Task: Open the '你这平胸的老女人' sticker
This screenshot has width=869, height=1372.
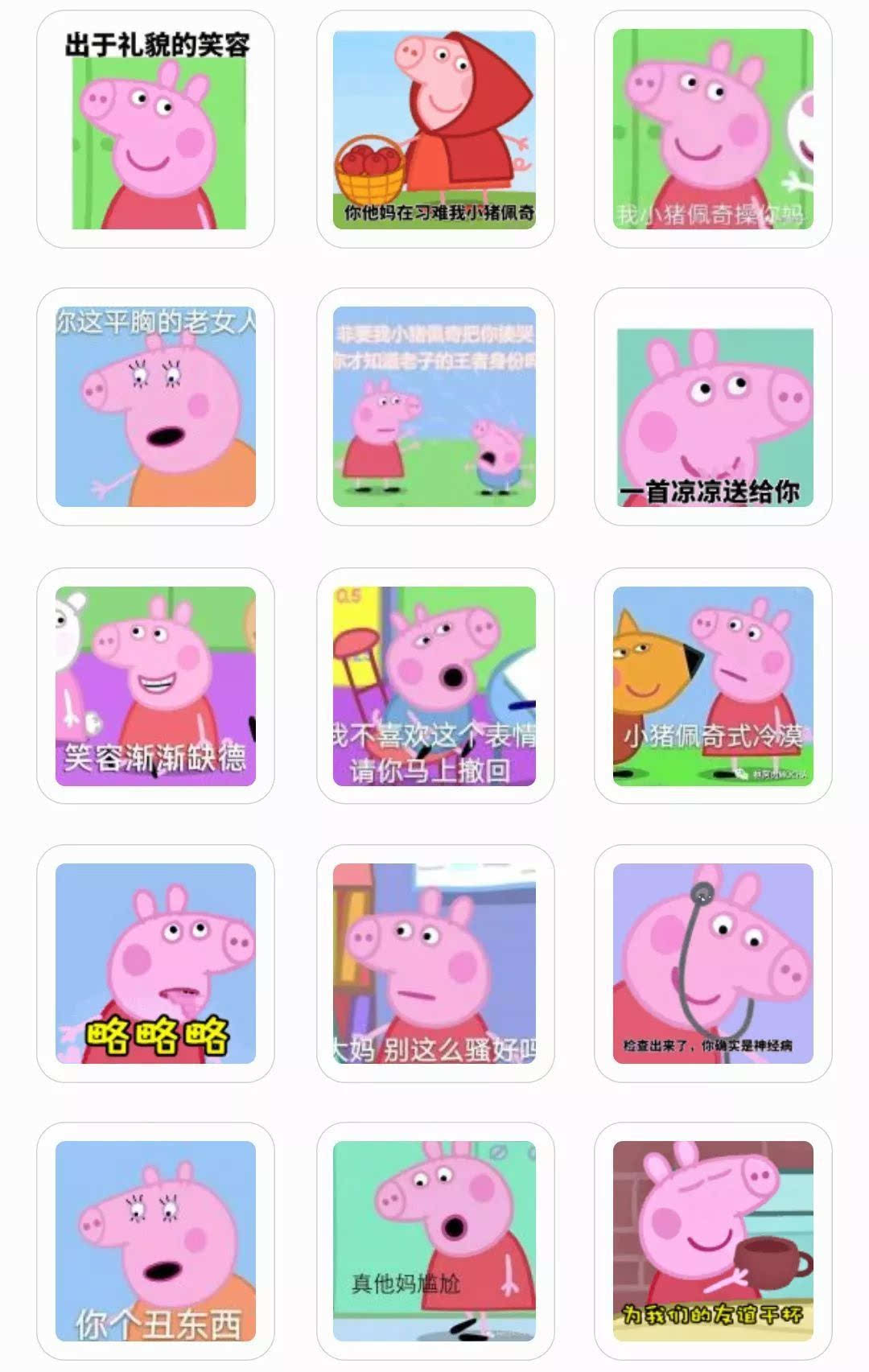Action: tap(155, 406)
